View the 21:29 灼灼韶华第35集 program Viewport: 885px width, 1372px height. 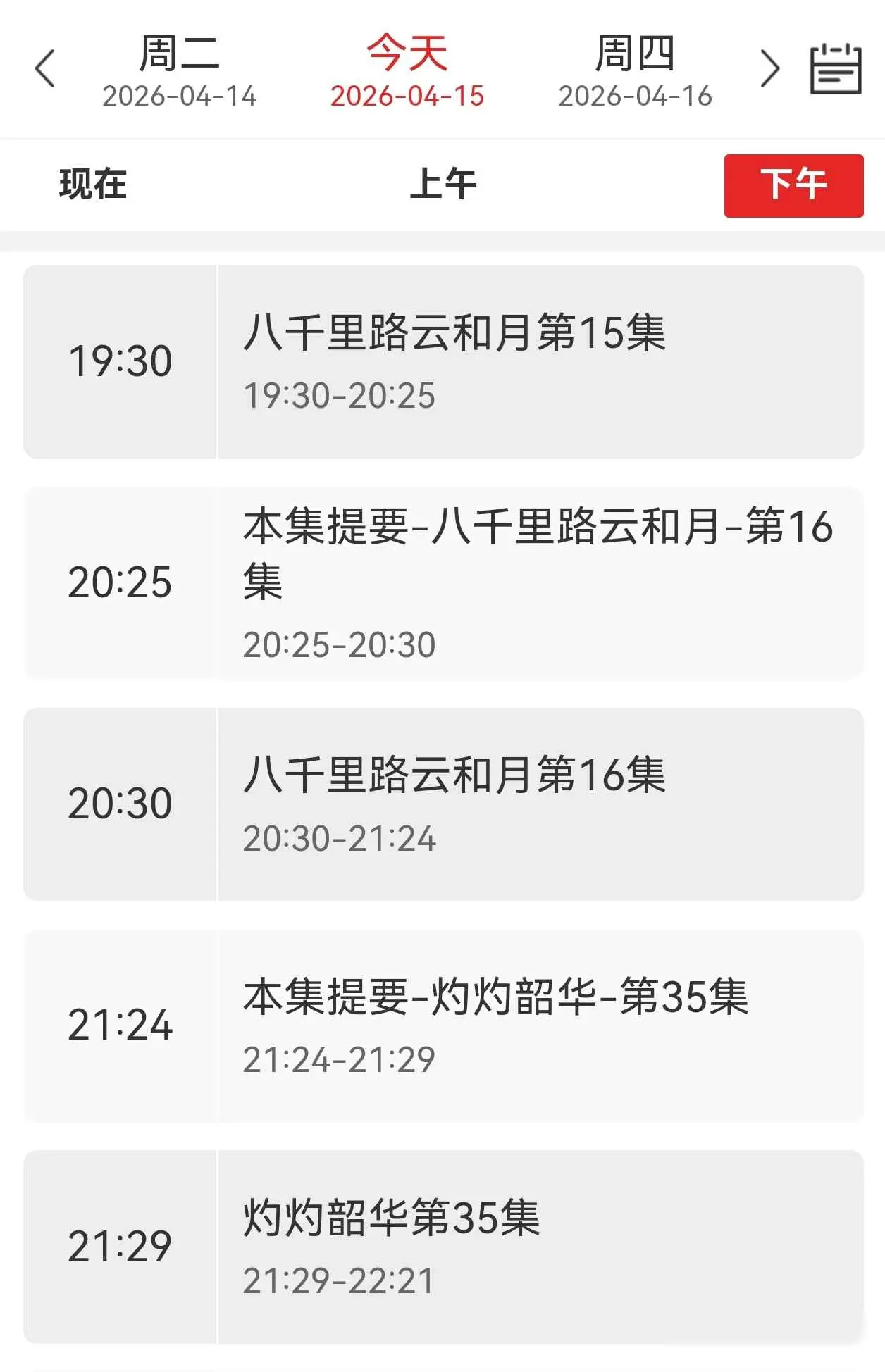[444, 1246]
